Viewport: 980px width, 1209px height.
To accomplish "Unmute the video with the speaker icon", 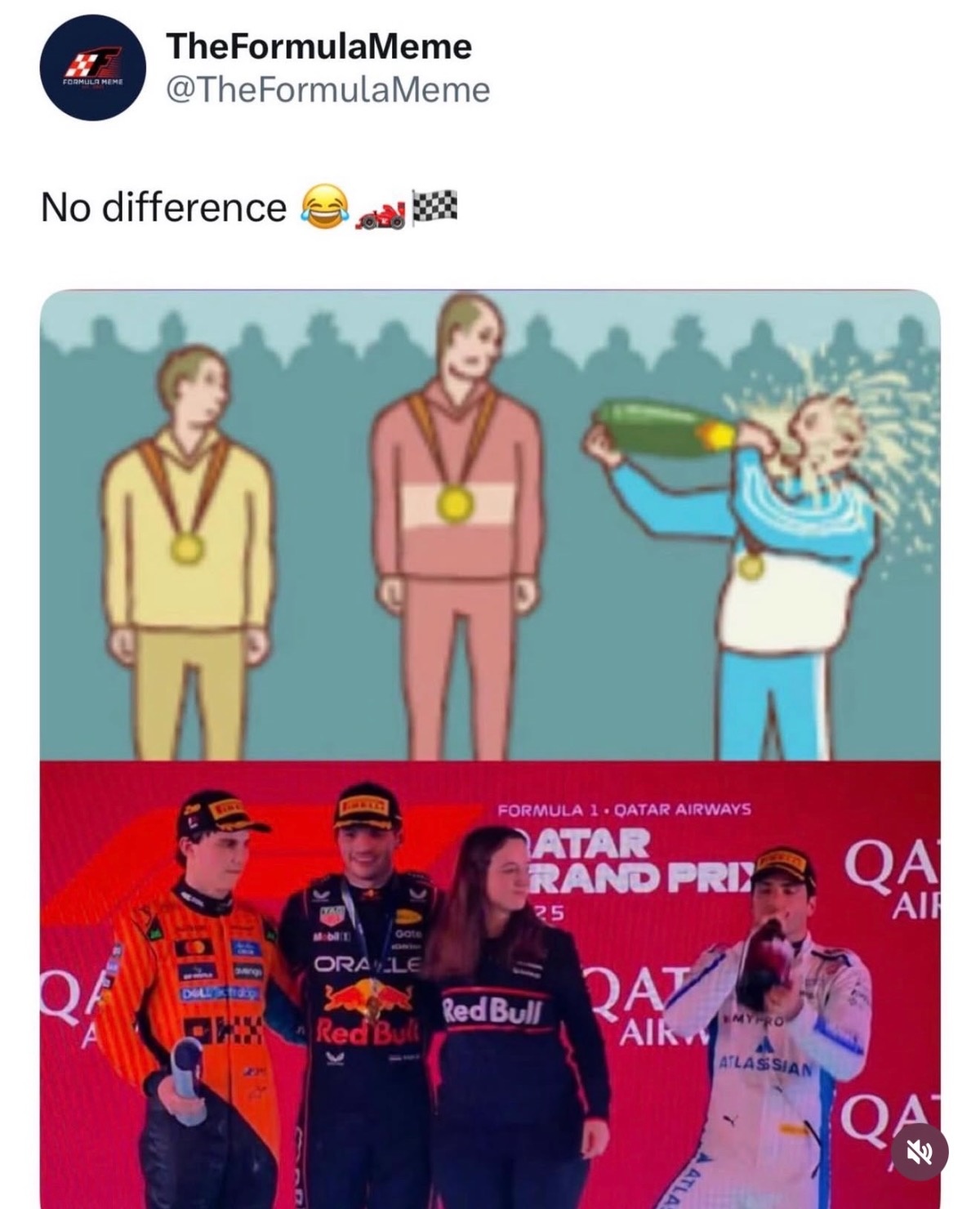I will tap(919, 1152).
